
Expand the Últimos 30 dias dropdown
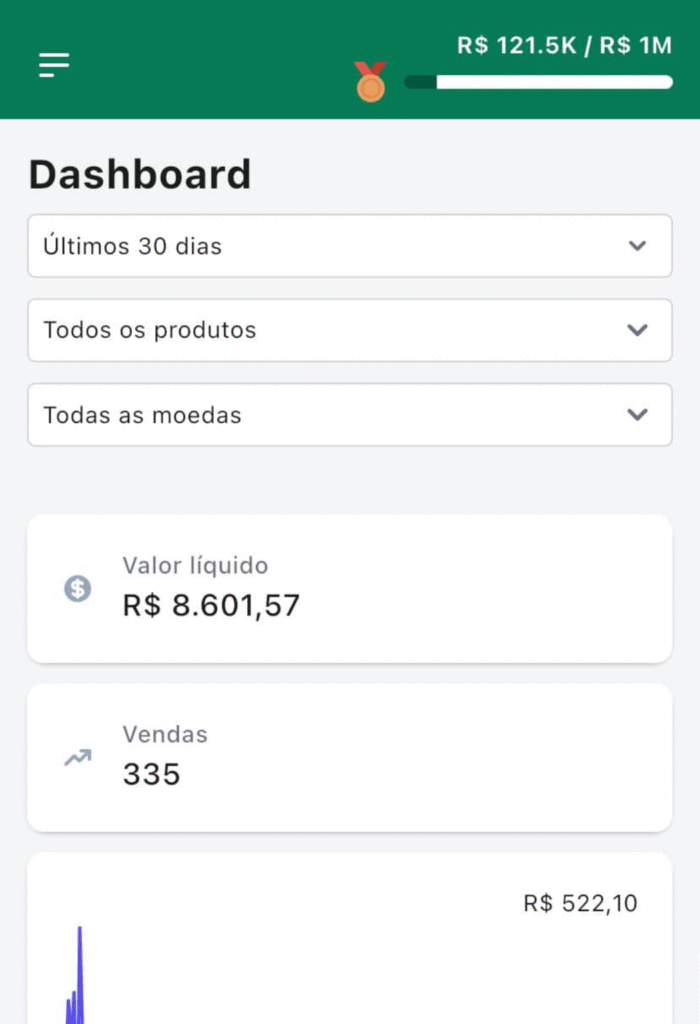pos(349,246)
